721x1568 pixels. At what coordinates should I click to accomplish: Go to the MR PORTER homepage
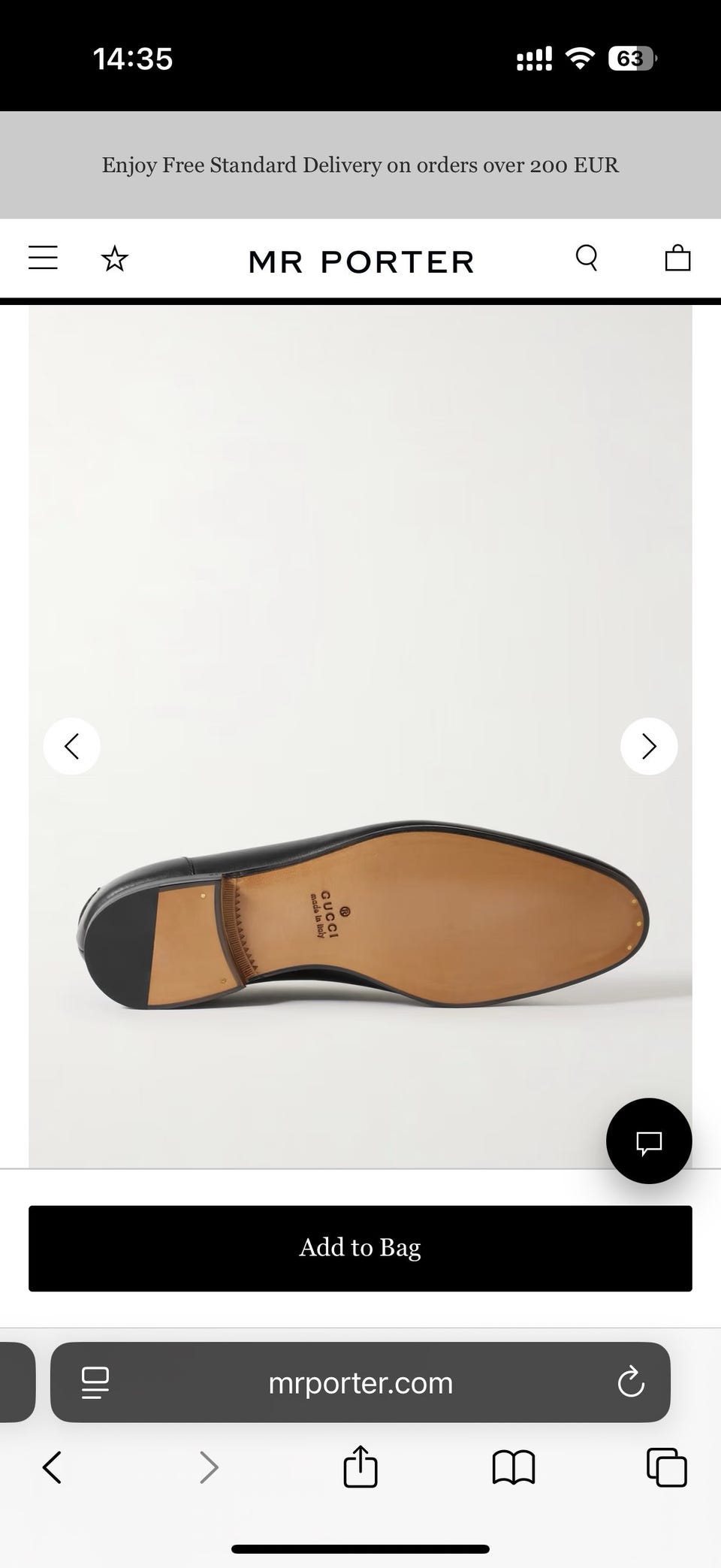(360, 261)
